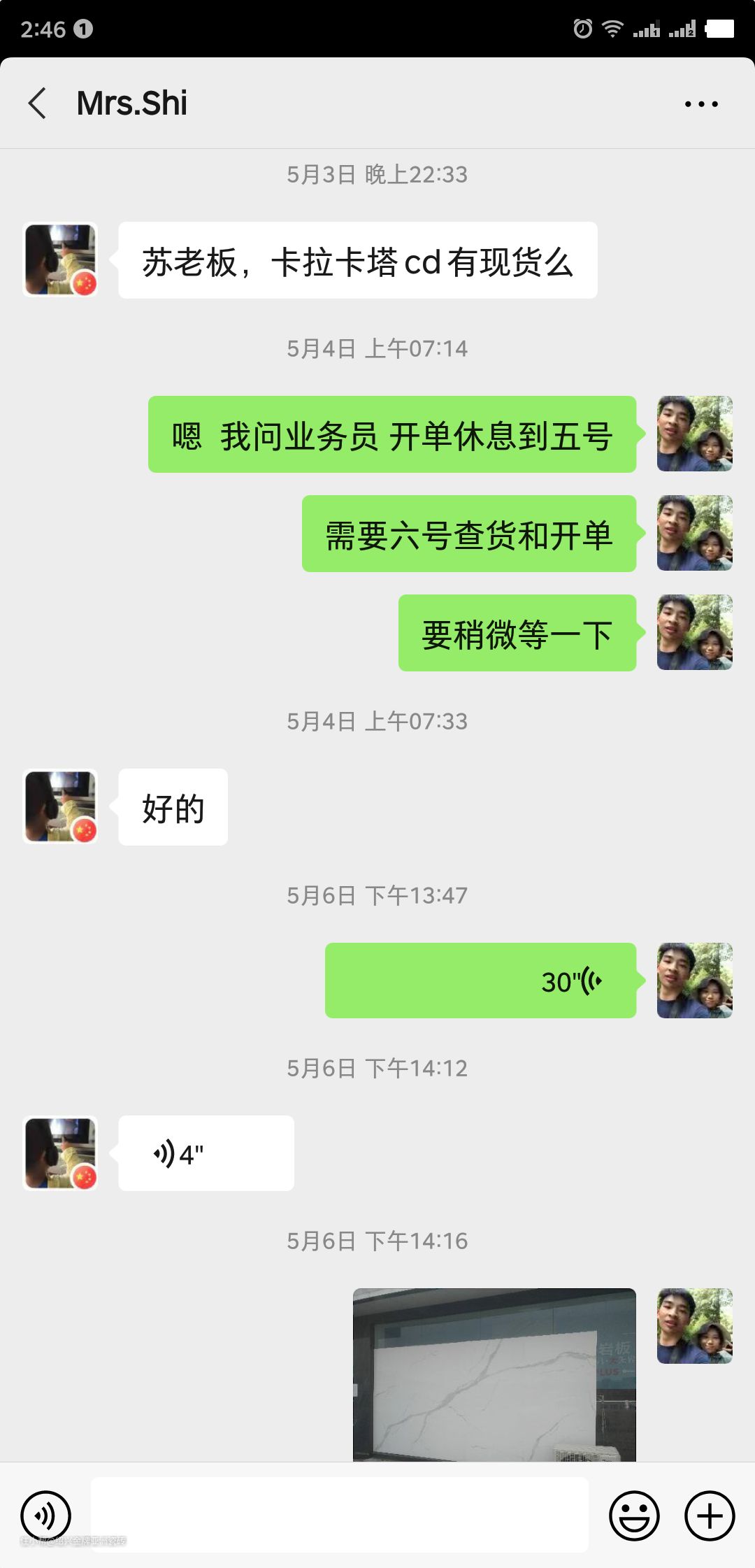Open the plus attachment menu
The height and width of the screenshot is (1568, 755).
[x=710, y=1516]
